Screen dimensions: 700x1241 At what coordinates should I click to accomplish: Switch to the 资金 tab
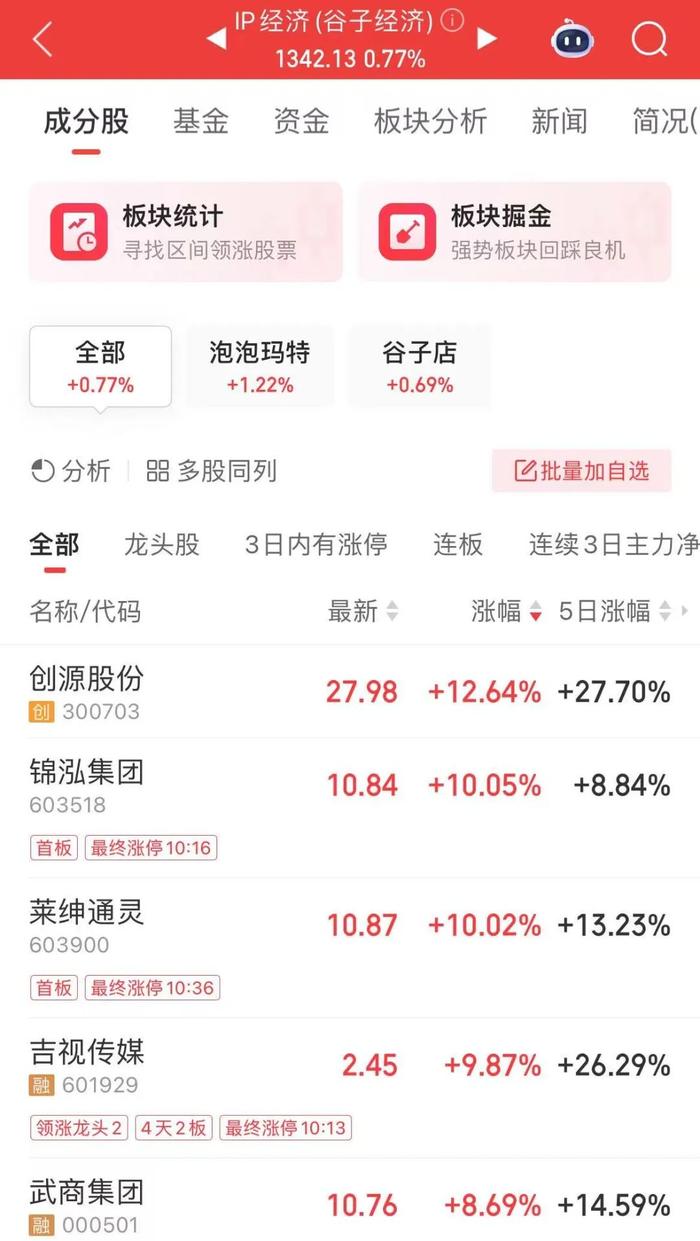click(x=302, y=122)
